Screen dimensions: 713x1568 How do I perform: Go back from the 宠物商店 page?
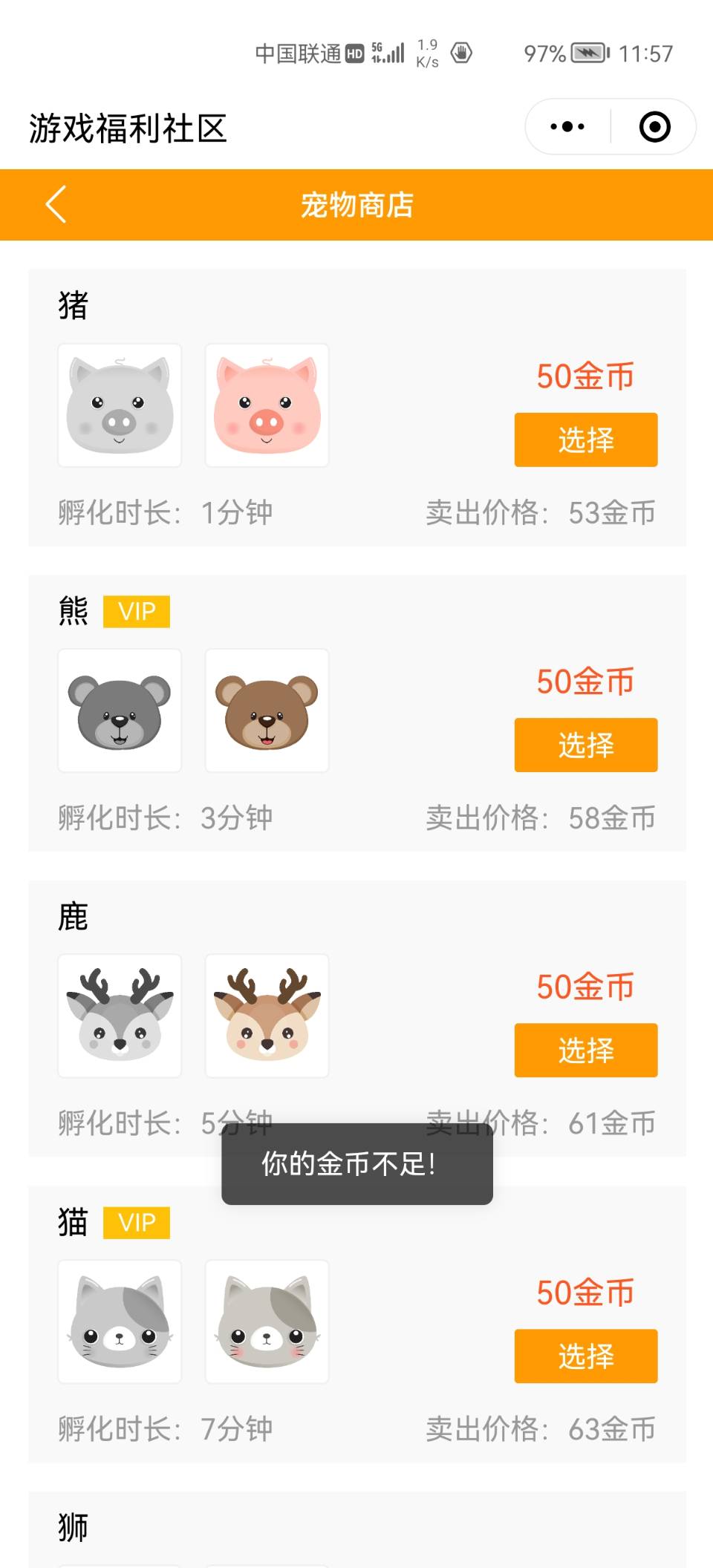tap(56, 204)
